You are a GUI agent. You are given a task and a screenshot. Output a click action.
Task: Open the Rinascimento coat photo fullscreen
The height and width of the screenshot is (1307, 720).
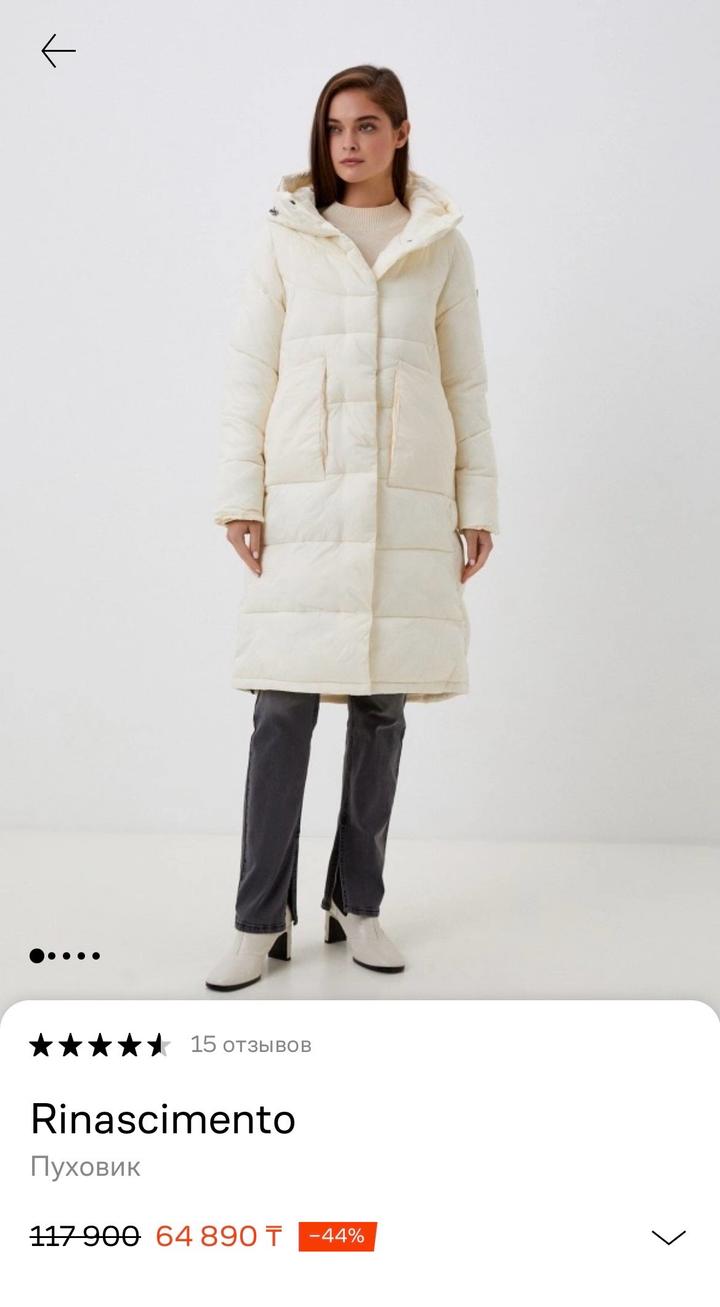click(x=360, y=500)
